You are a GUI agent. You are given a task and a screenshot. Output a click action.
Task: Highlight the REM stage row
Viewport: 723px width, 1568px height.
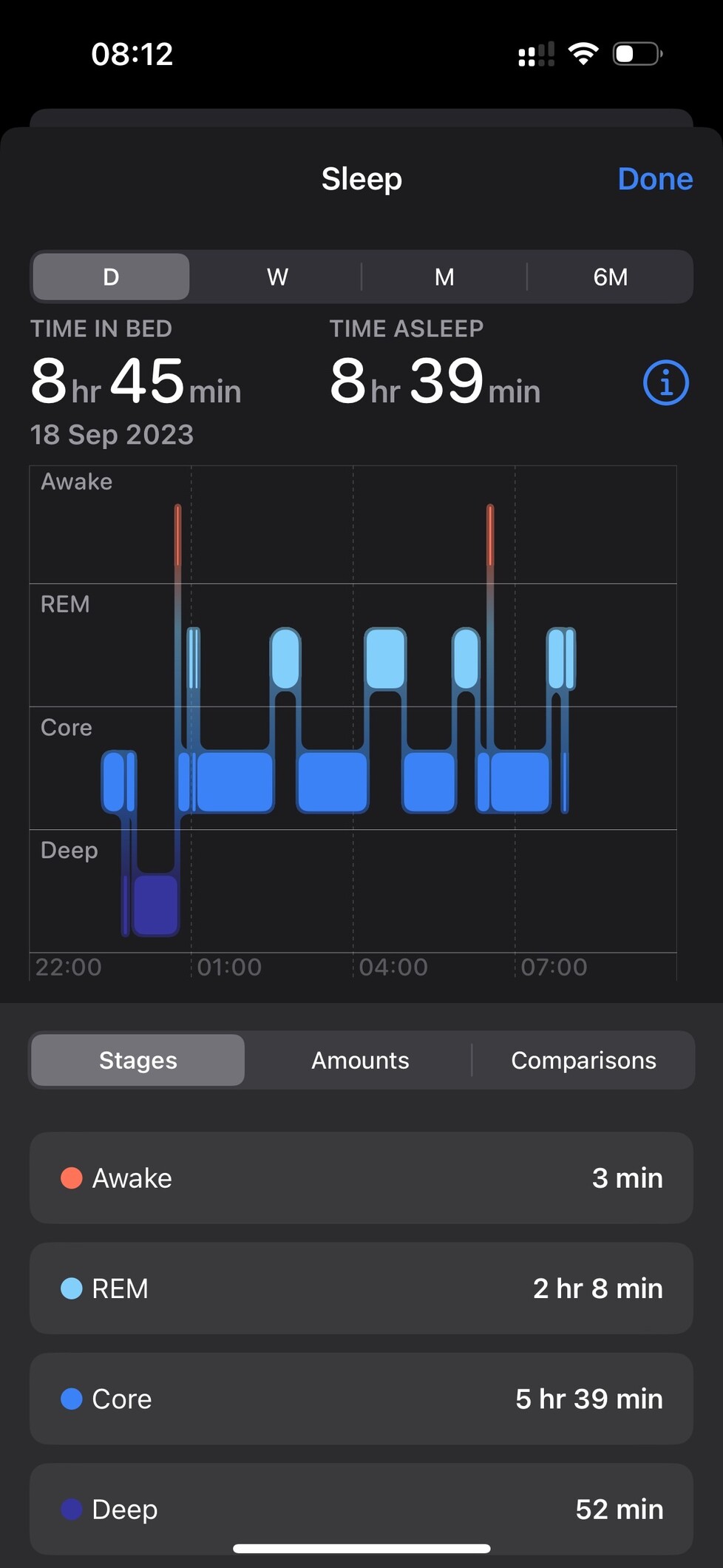point(361,1288)
